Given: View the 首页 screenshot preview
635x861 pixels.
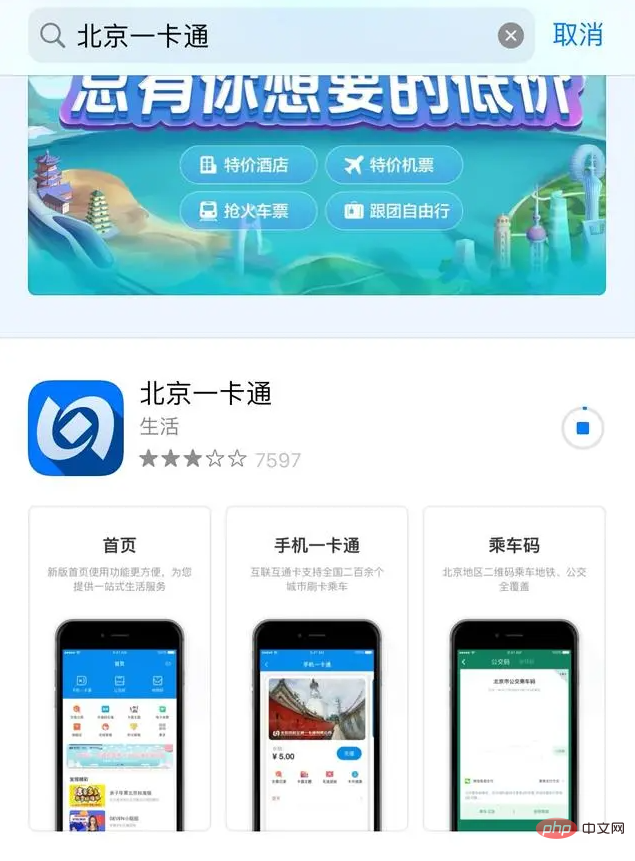Looking at the screenshot, I should click(119, 667).
